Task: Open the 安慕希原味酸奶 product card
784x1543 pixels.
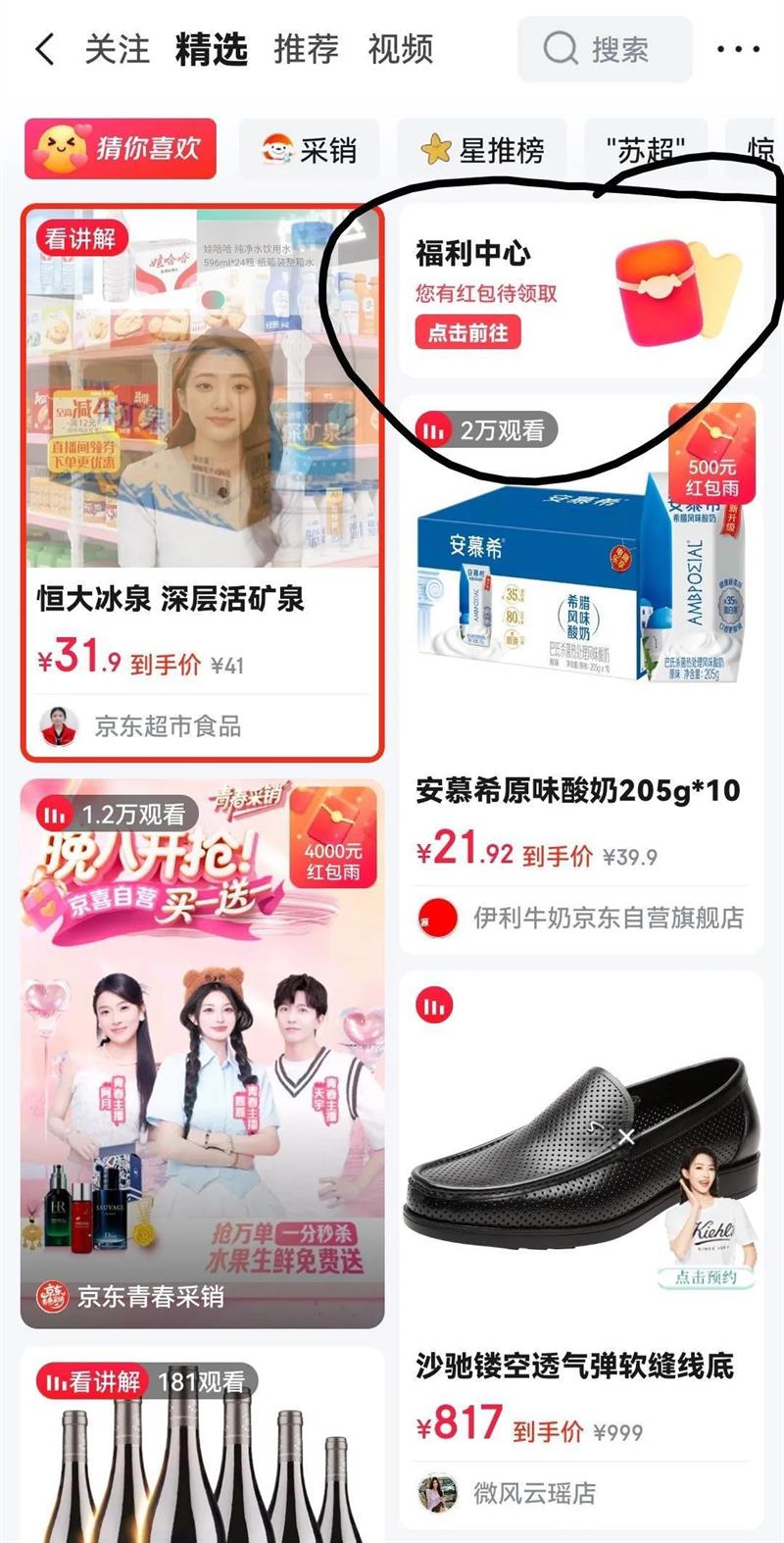Action: tap(580, 675)
